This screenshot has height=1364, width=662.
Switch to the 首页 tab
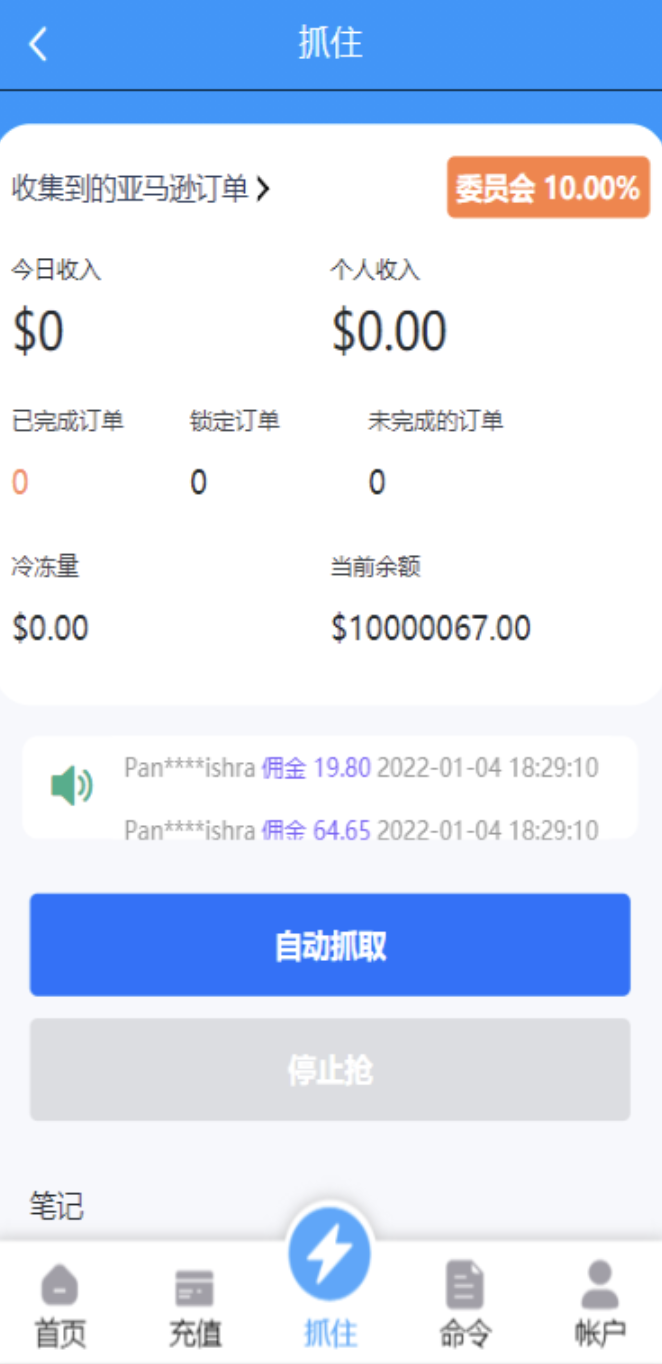click(x=61, y=1304)
